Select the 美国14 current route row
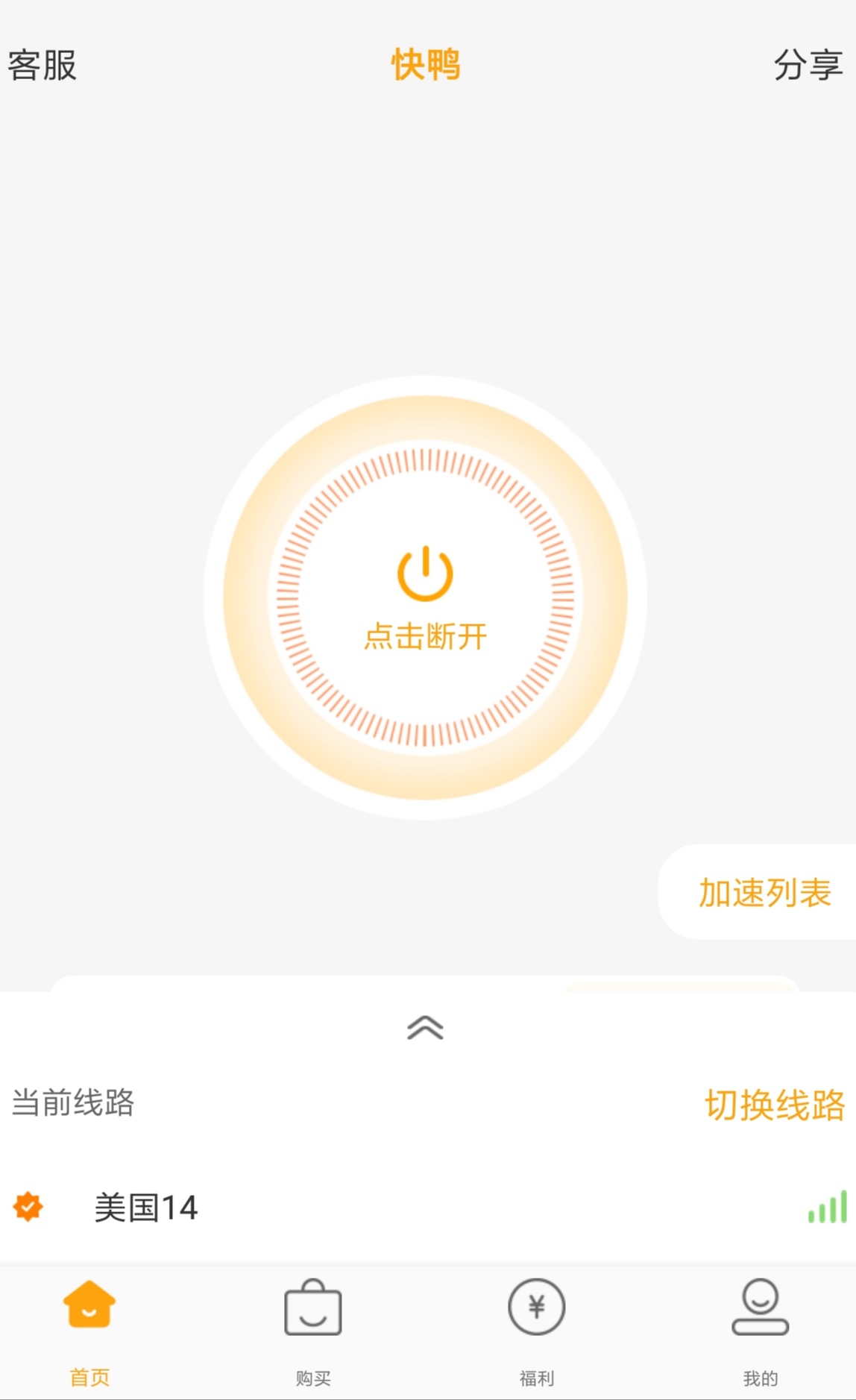The width and height of the screenshot is (856, 1400). point(428,1207)
